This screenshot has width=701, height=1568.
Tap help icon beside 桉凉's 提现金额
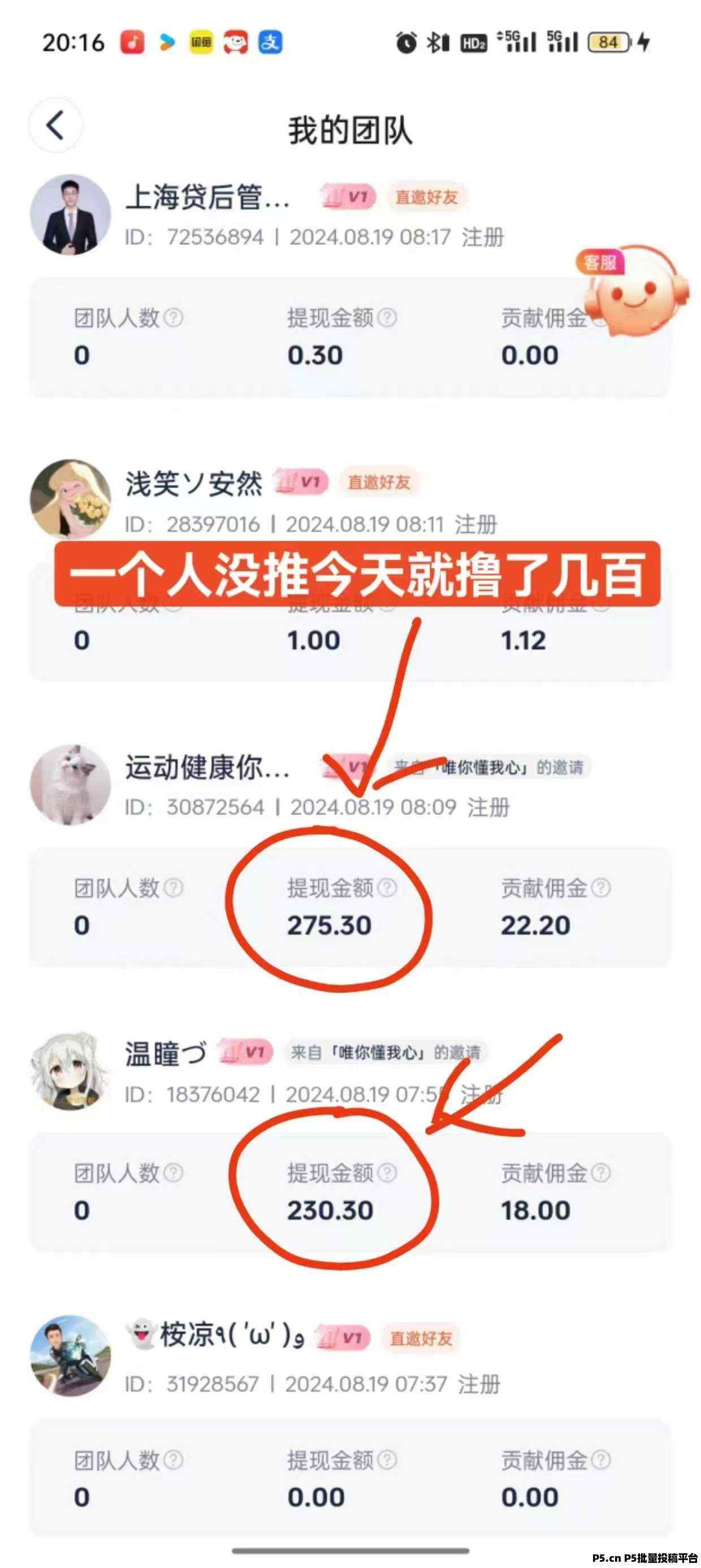(387, 1459)
